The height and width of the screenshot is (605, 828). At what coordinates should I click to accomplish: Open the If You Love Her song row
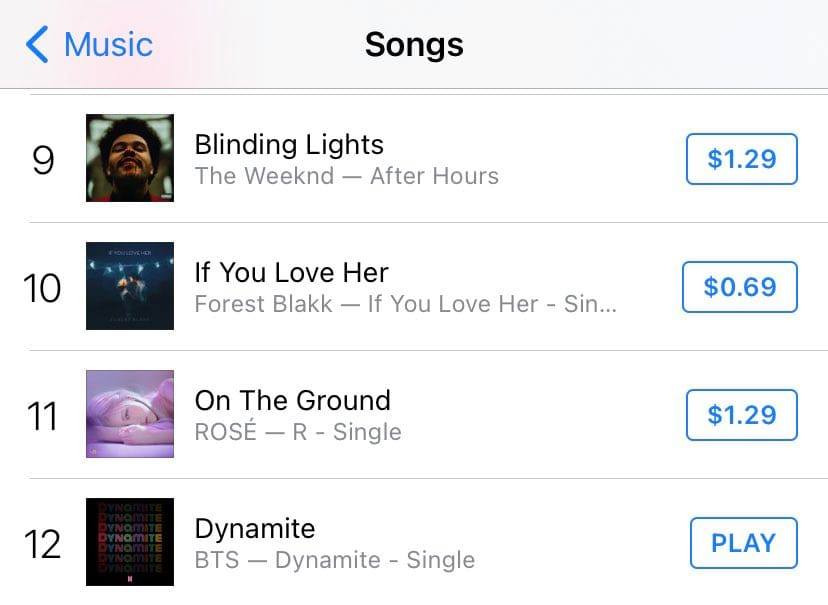pyautogui.click(x=400, y=287)
